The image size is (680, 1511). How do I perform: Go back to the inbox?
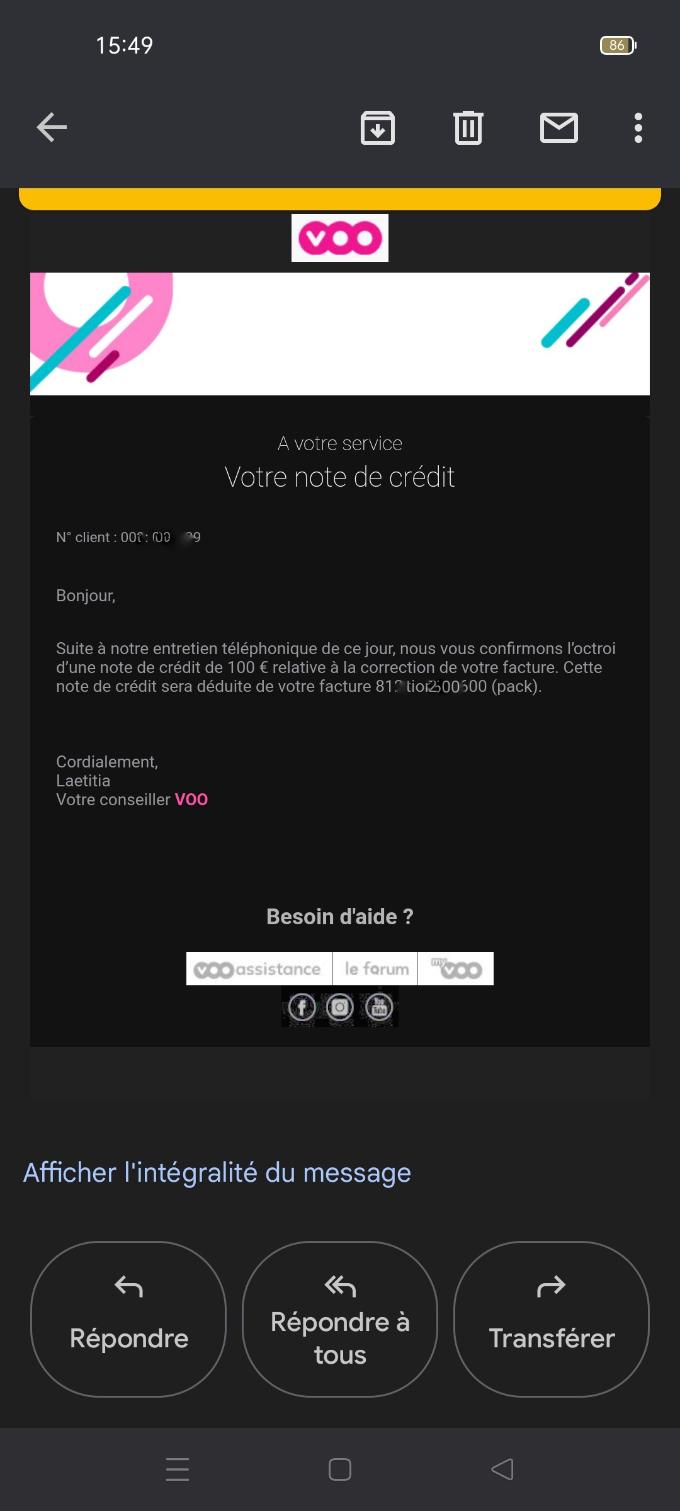[51, 127]
